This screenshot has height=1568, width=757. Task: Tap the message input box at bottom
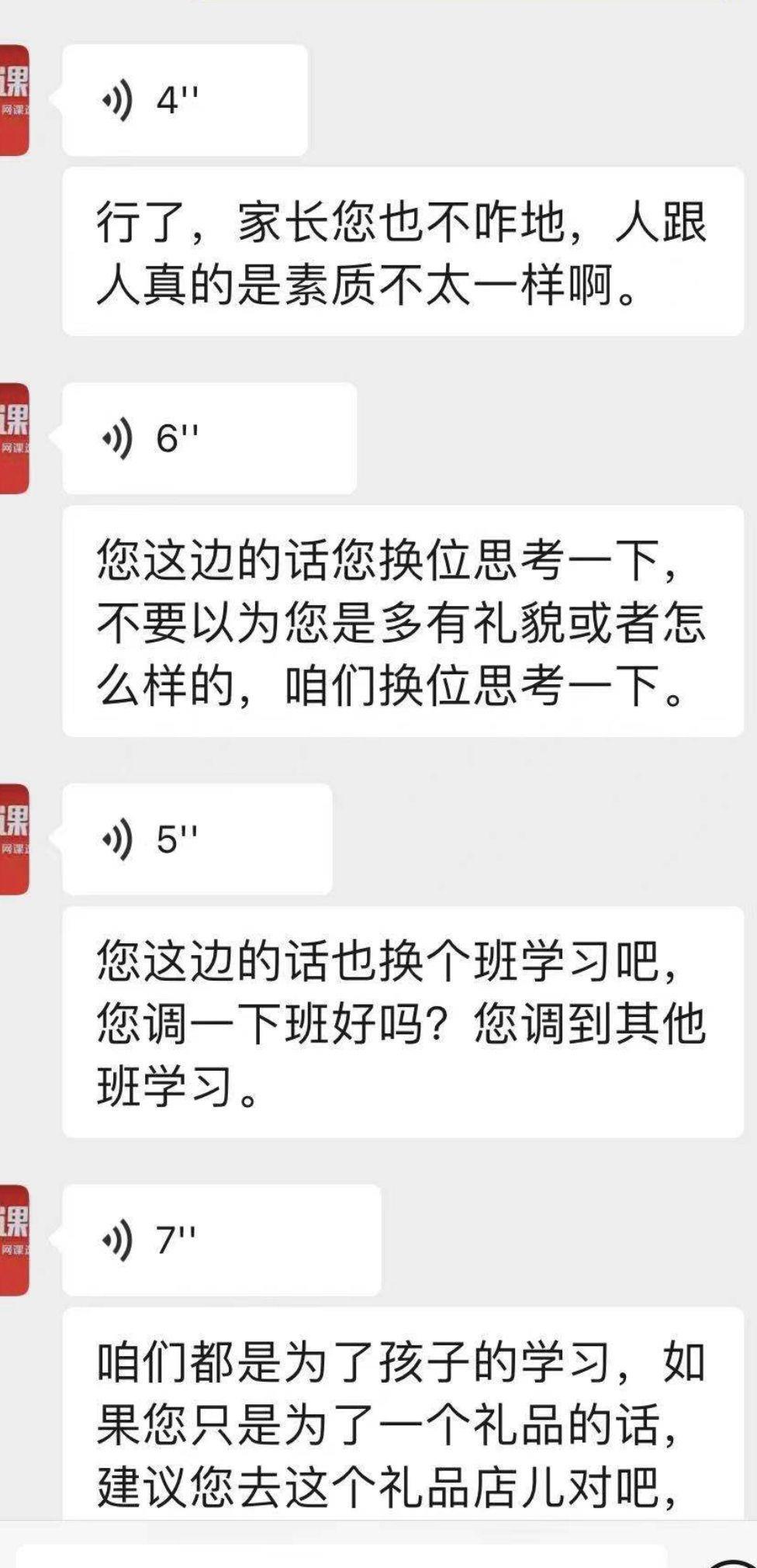pos(341,1556)
